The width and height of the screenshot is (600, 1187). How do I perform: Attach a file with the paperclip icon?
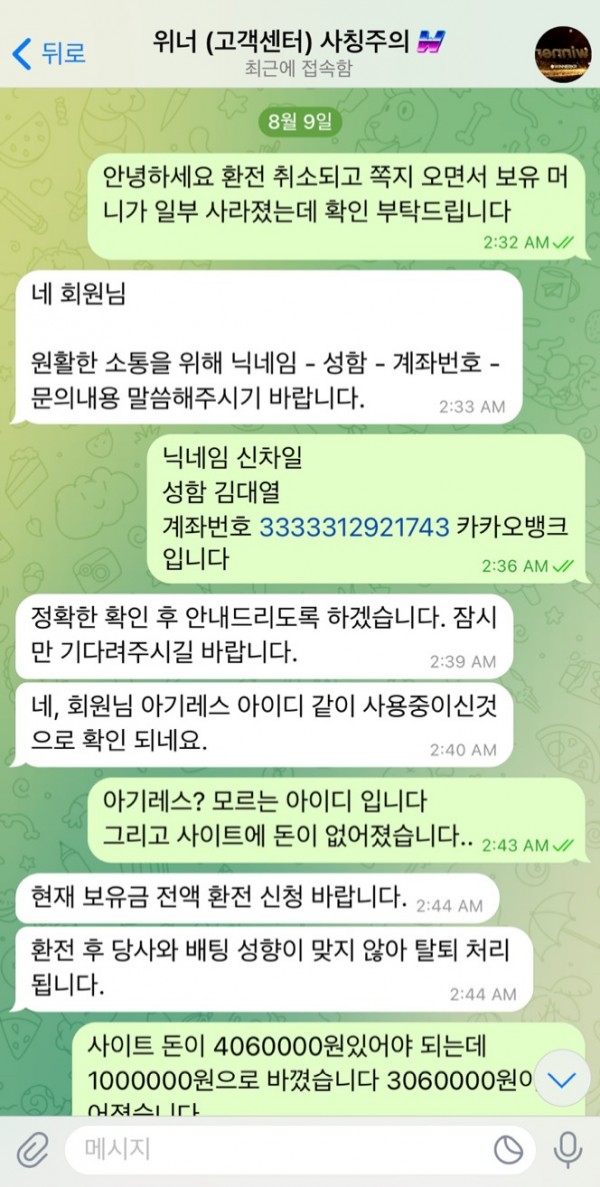coord(33,1150)
